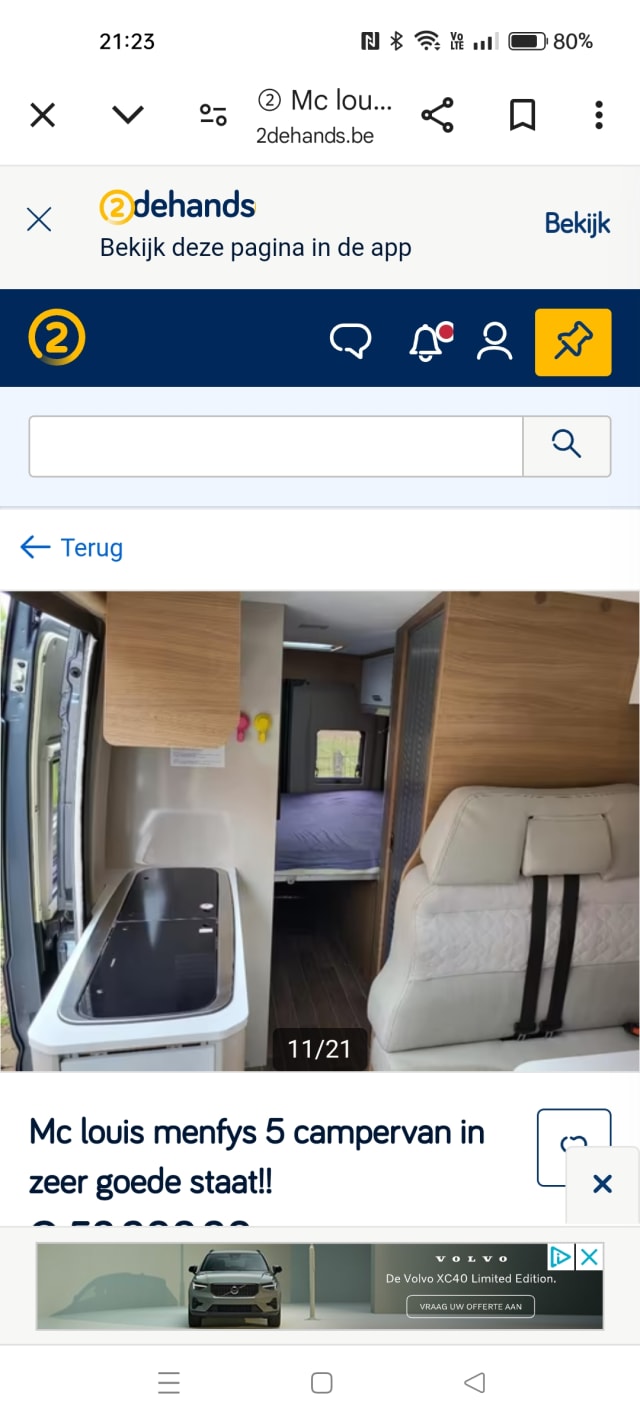
Task: Dismiss the app promotion banner
Action: click(x=39, y=220)
